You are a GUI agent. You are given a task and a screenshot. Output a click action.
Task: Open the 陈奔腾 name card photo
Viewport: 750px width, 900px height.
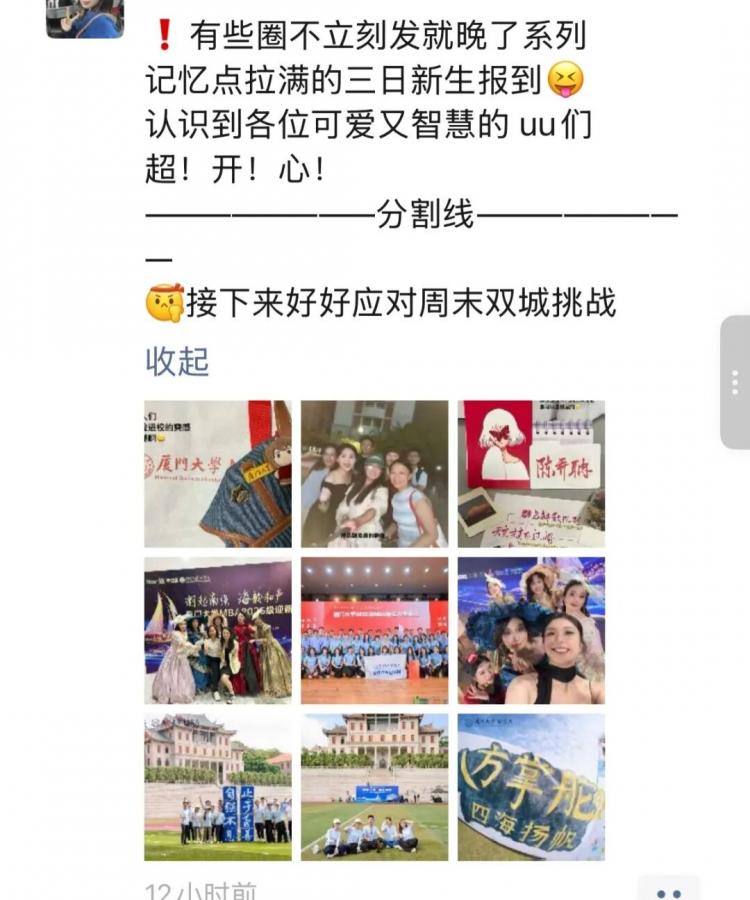531,474
